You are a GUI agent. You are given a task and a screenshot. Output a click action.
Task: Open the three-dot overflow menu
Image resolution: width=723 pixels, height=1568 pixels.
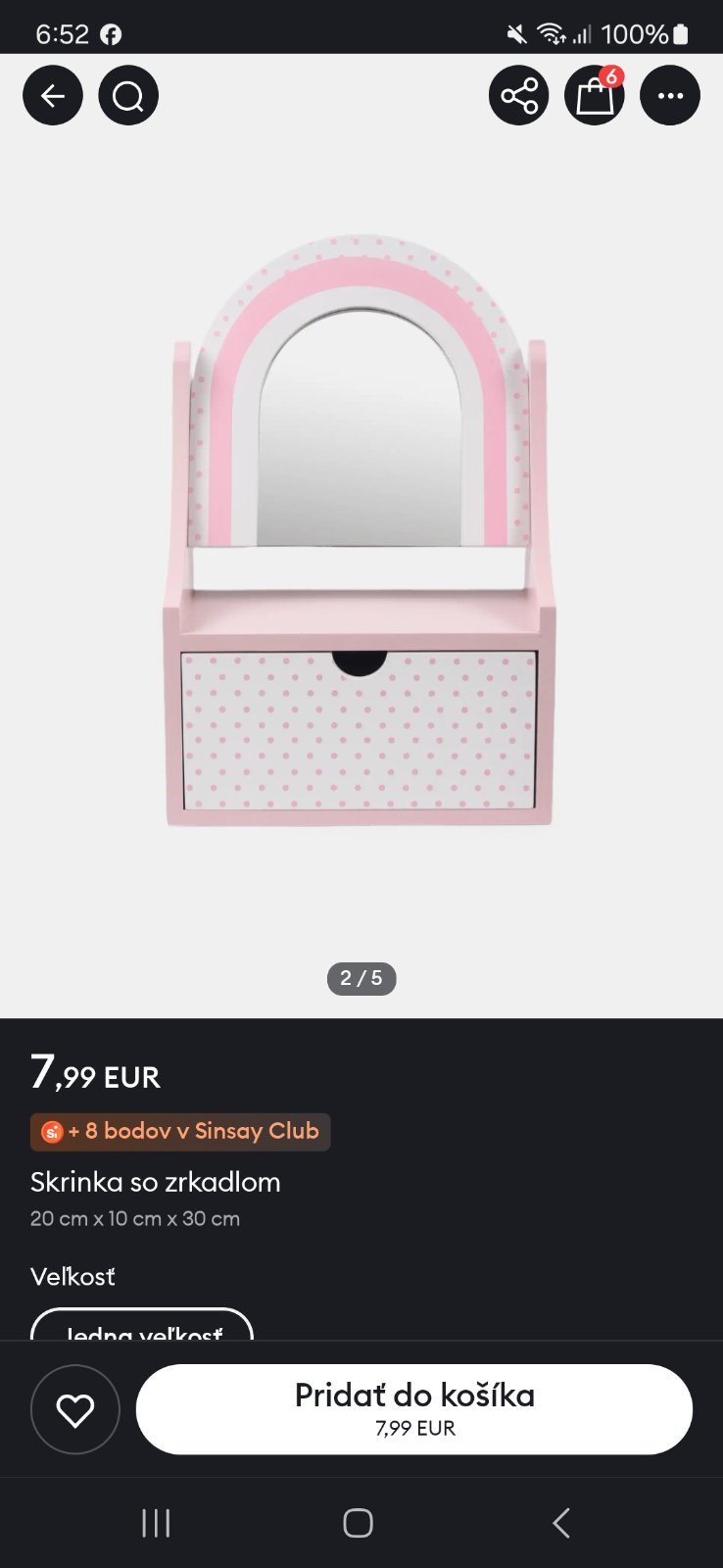pos(670,96)
